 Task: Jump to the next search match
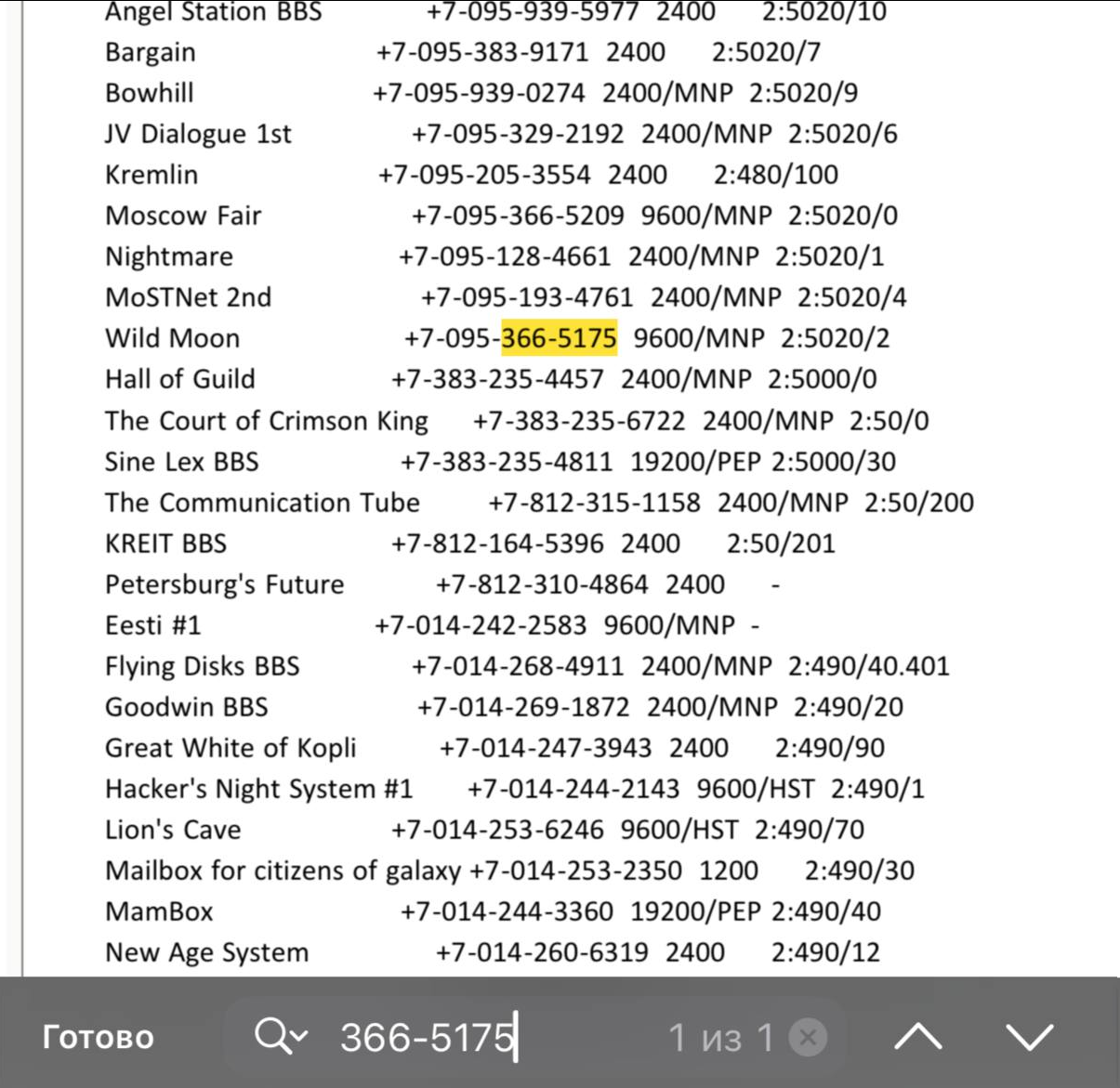(1029, 1037)
